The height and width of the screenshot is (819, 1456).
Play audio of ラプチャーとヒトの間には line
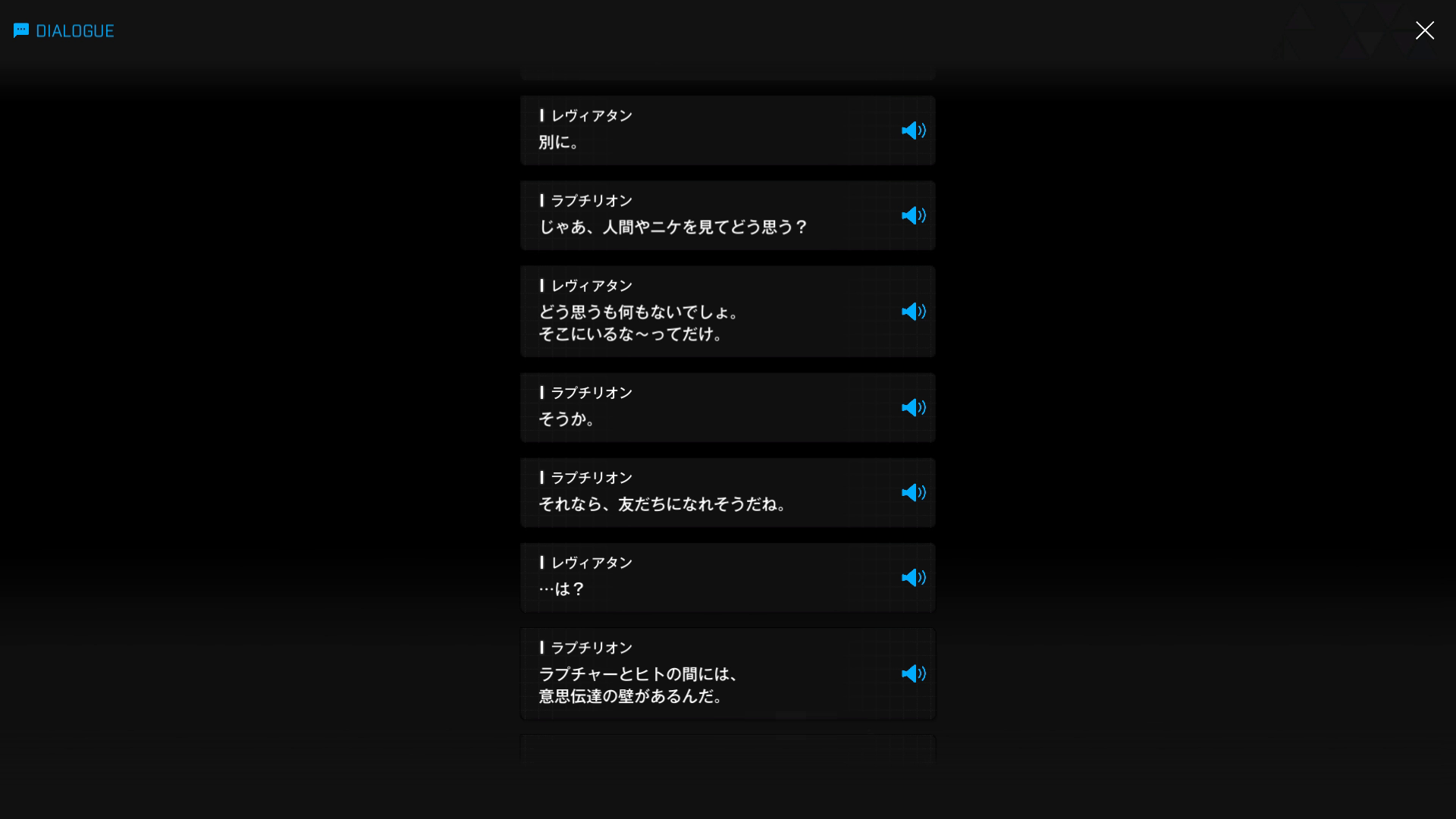click(x=913, y=674)
